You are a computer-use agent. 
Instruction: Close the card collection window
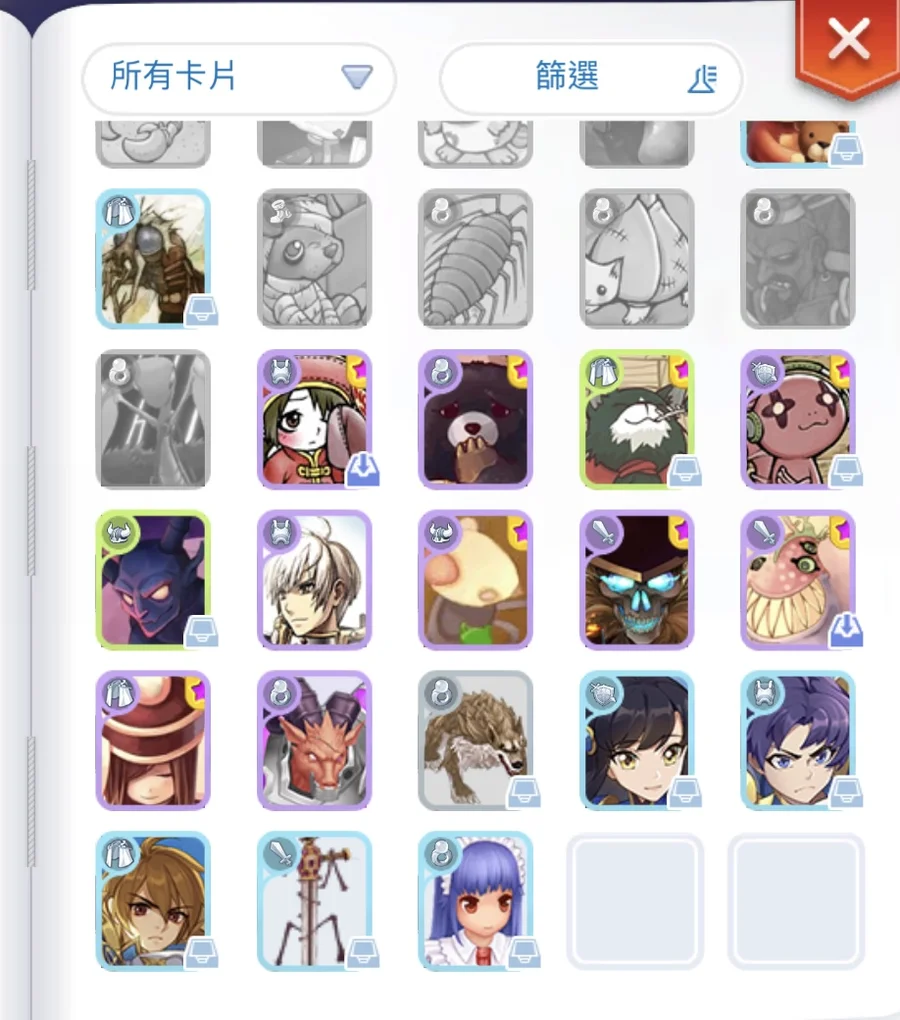tap(848, 41)
